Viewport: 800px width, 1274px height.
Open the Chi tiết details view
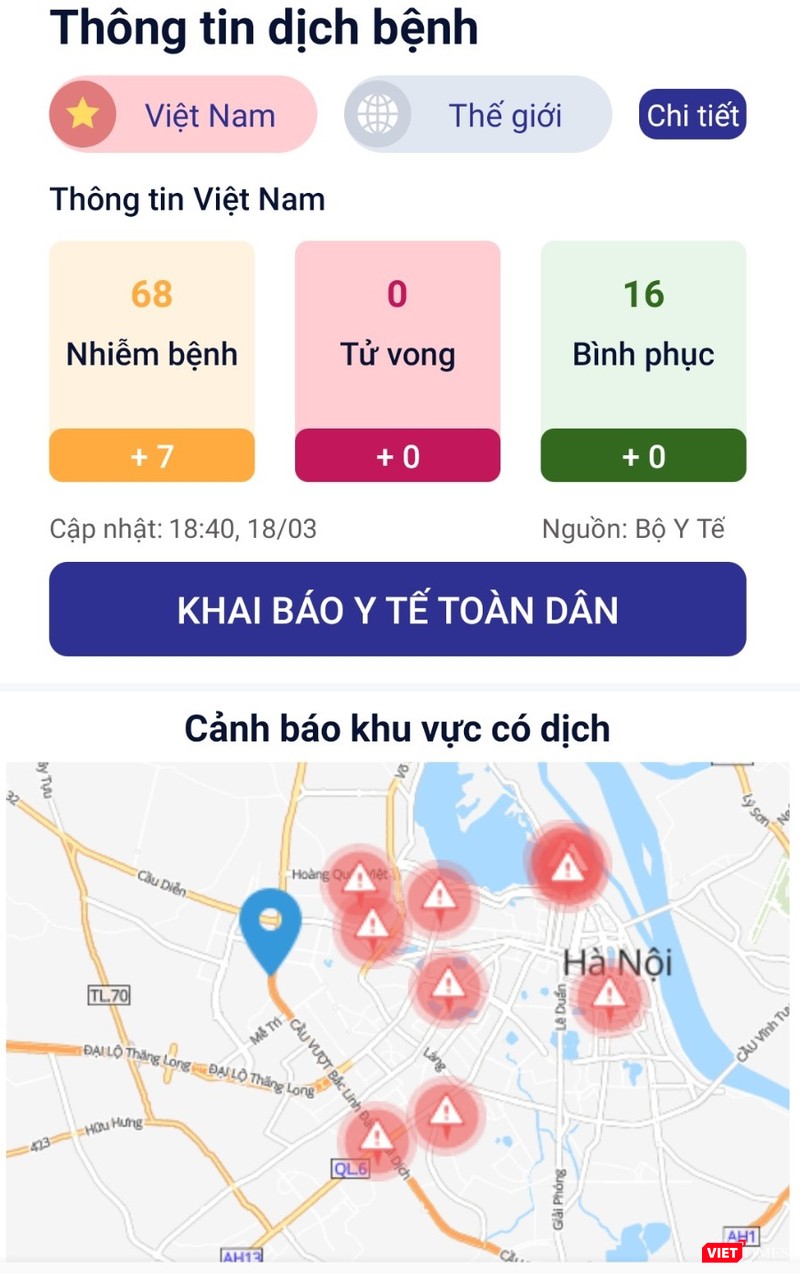coord(692,113)
